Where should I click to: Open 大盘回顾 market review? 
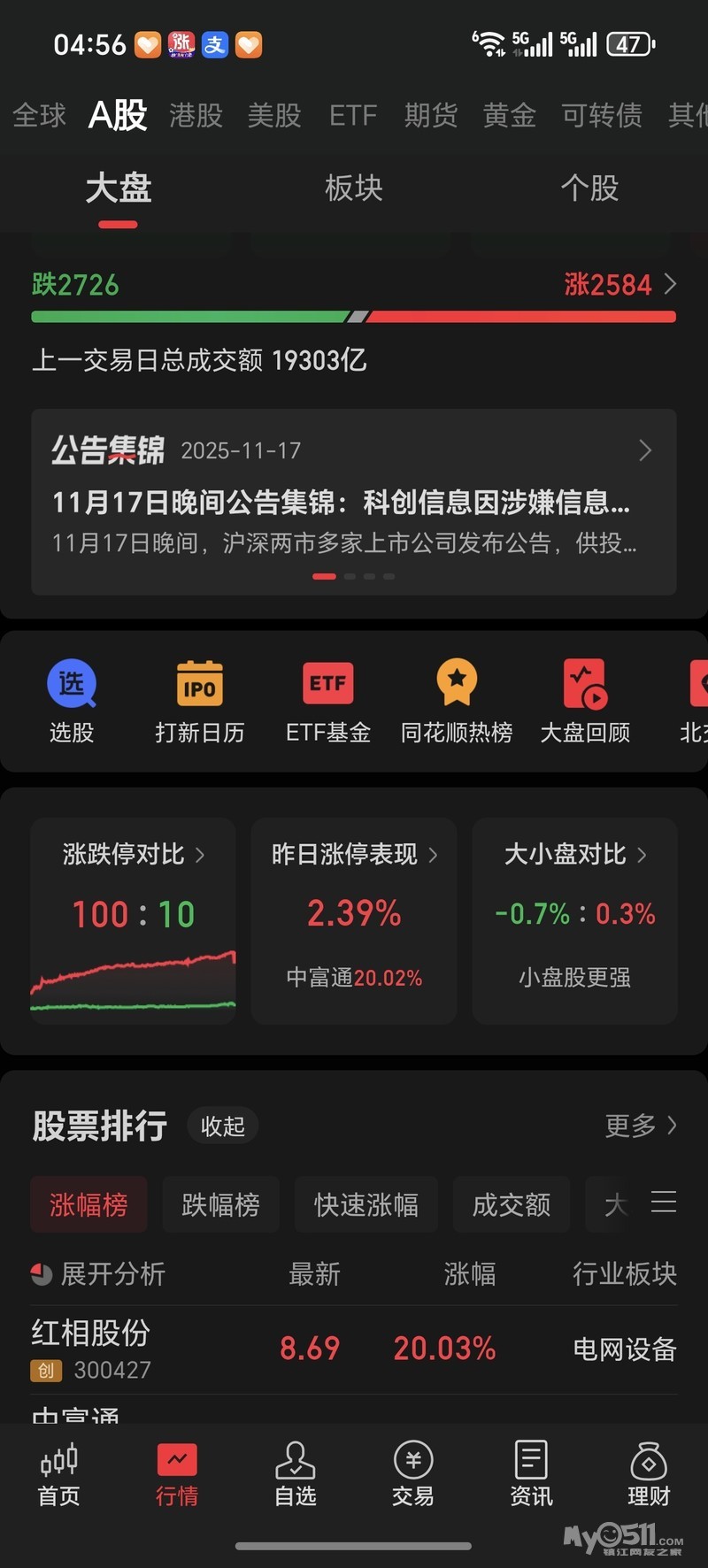585,700
